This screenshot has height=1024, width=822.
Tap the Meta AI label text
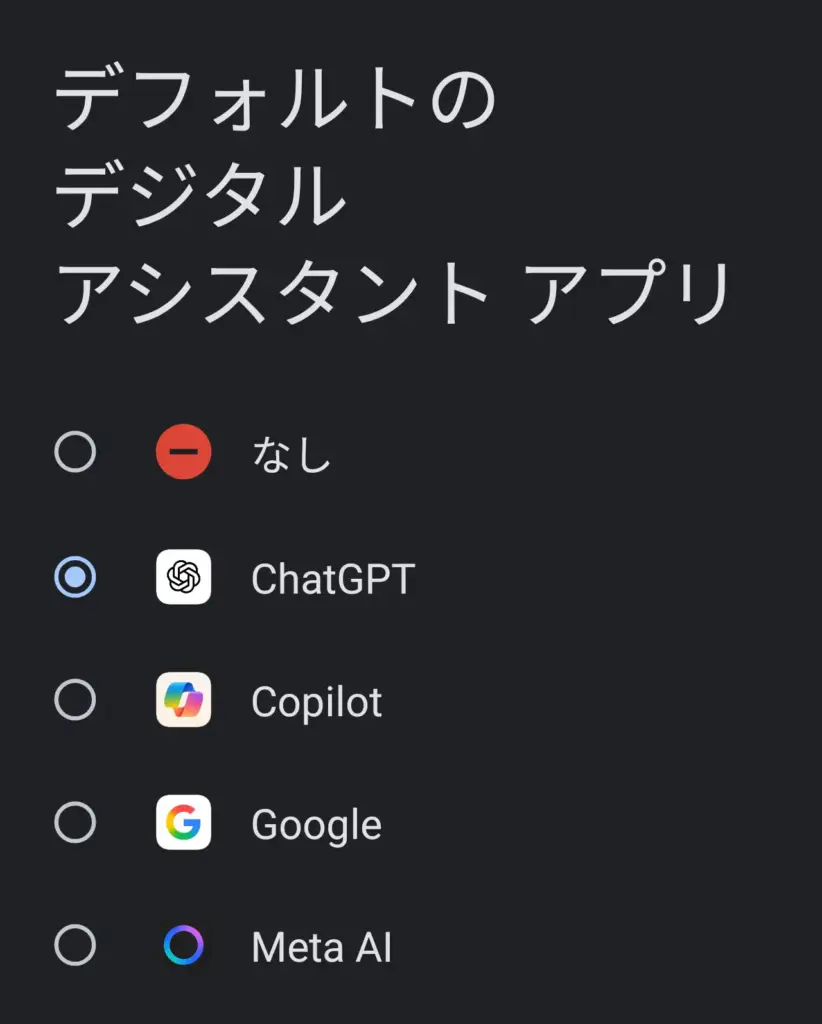pos(320,946)
